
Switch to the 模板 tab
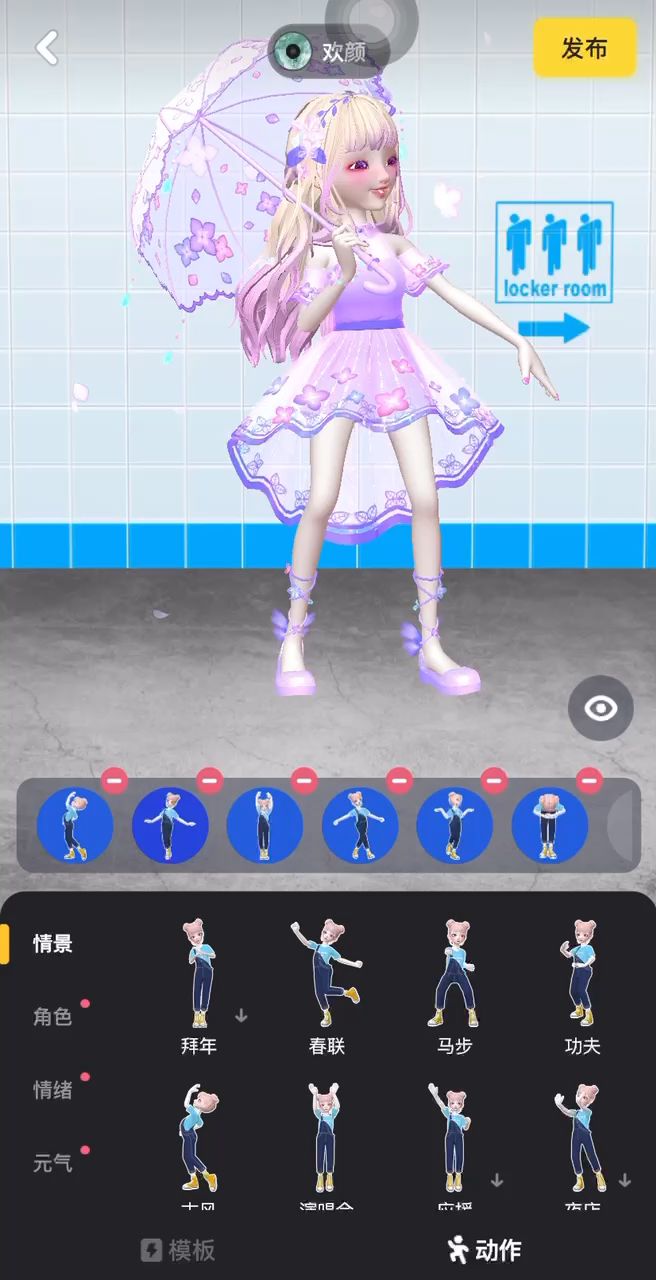tap(179, 1250)
